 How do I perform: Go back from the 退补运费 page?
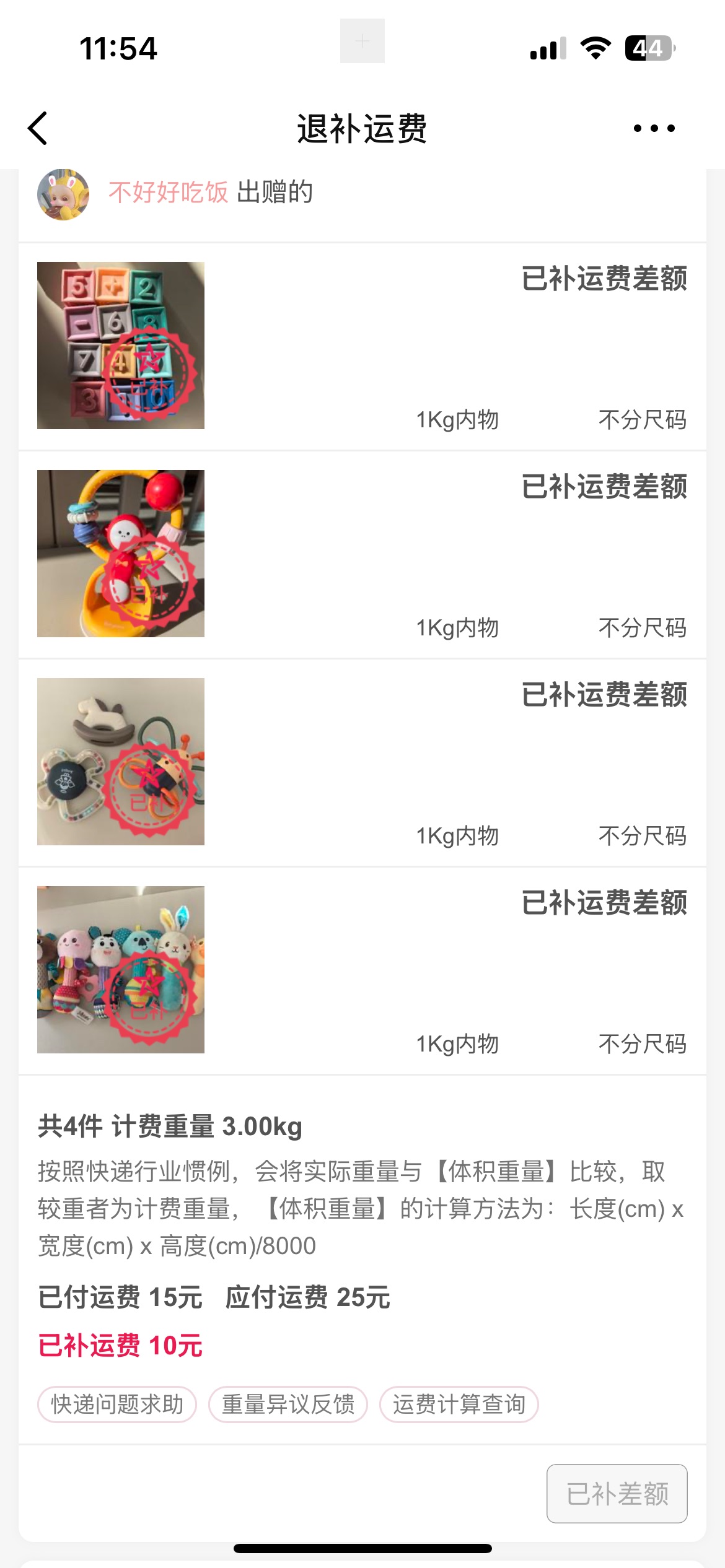[38, 129]
